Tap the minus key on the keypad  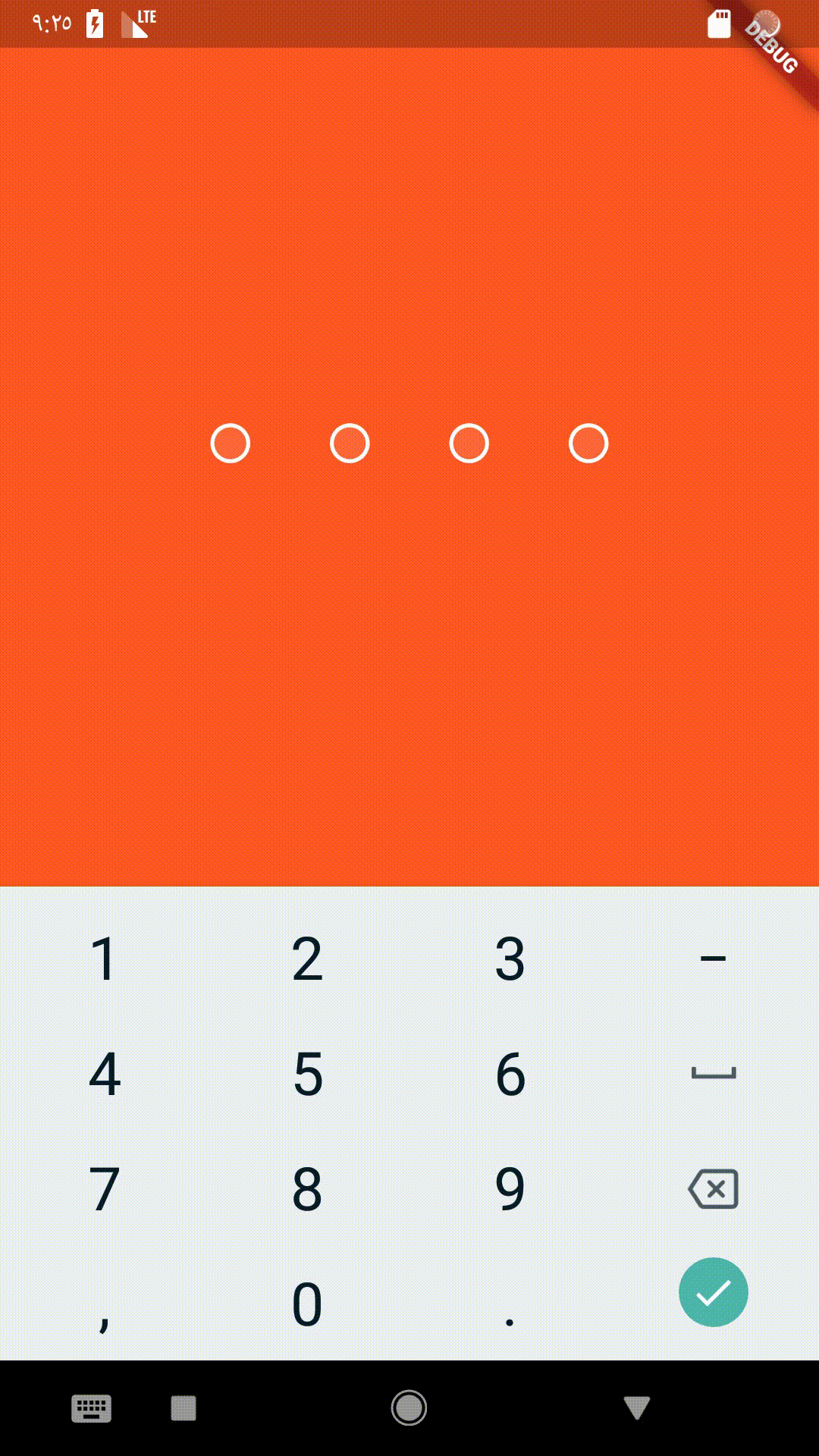click(713, 959)
